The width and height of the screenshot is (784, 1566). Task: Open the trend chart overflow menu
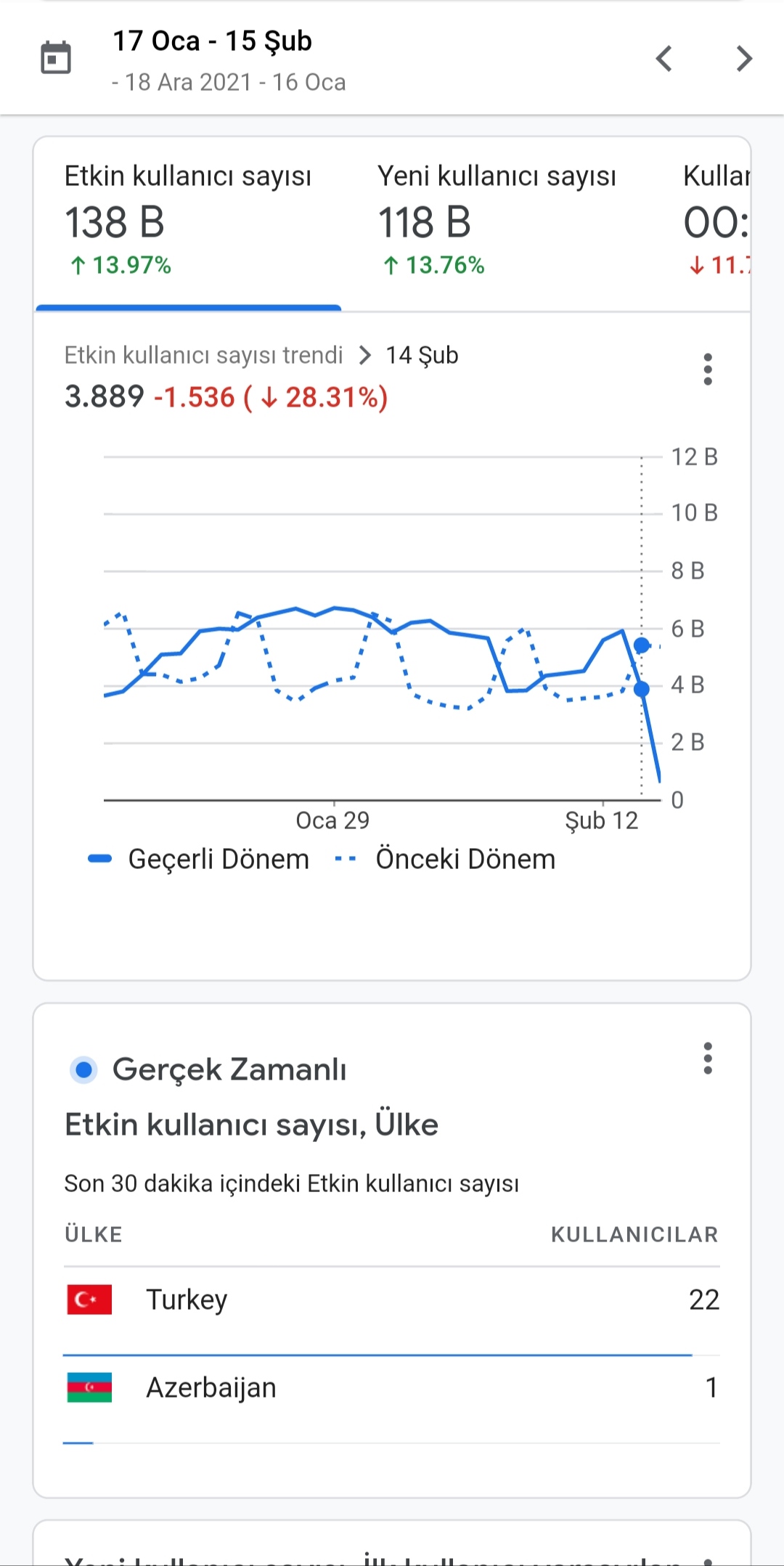click(708, 370)
